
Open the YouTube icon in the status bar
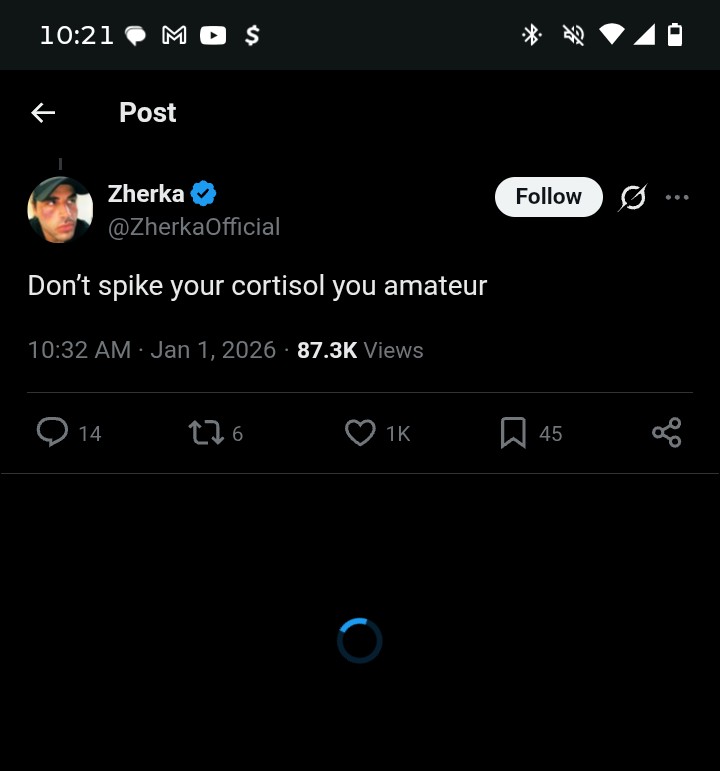tap(215, 34)
